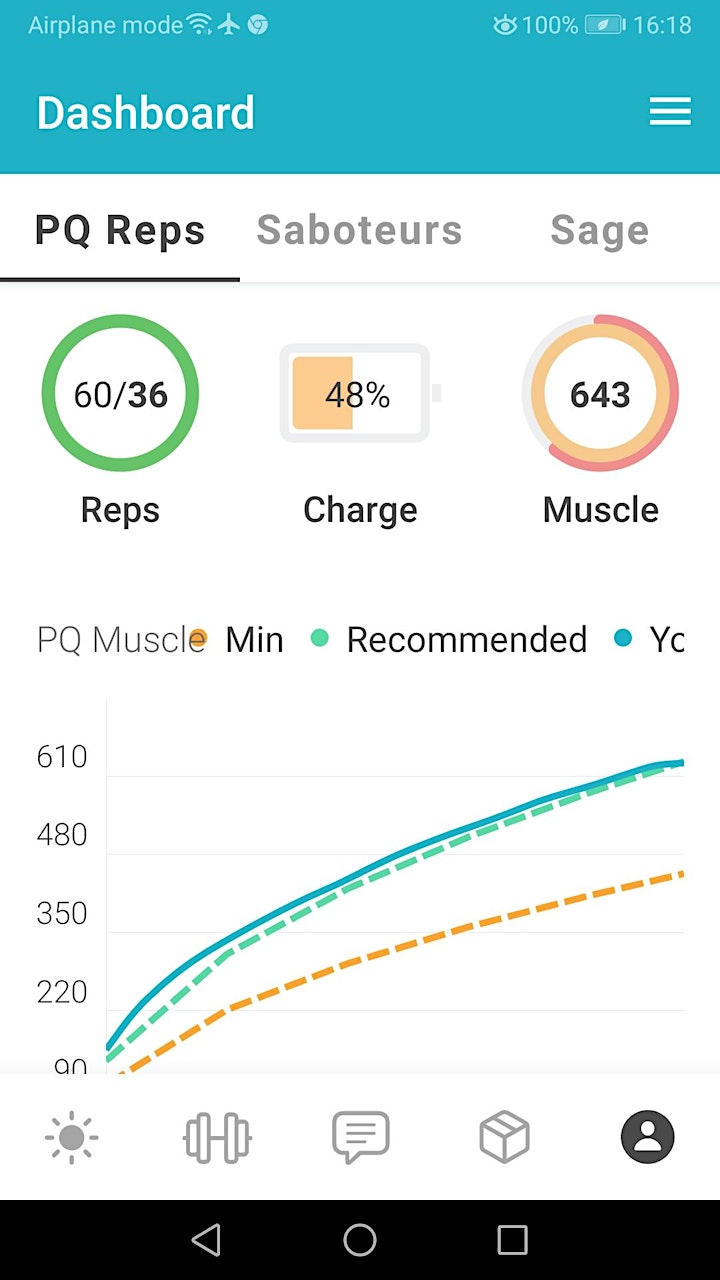
Task: Open the dumbbell gym tab
Action: 217,1137
